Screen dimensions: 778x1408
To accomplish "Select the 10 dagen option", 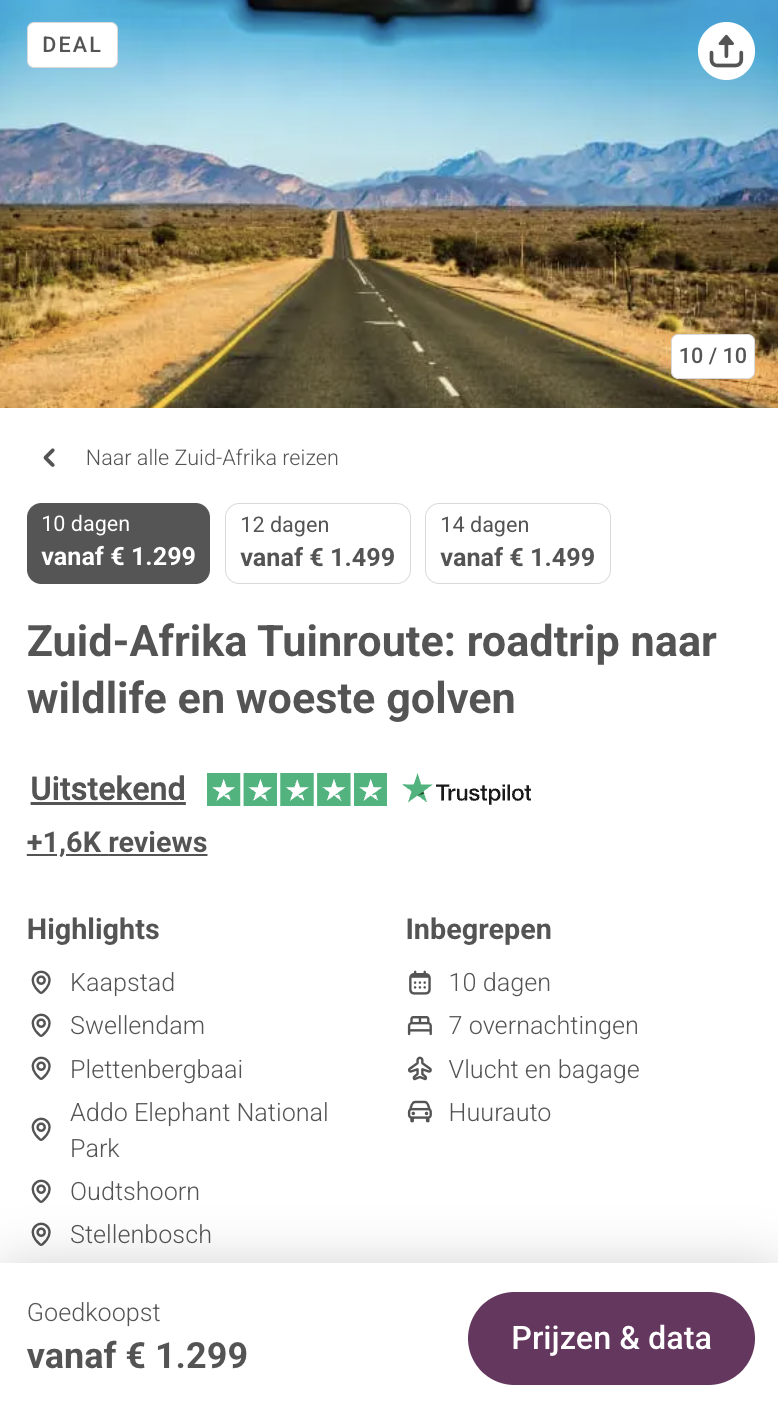I will 118,543.
